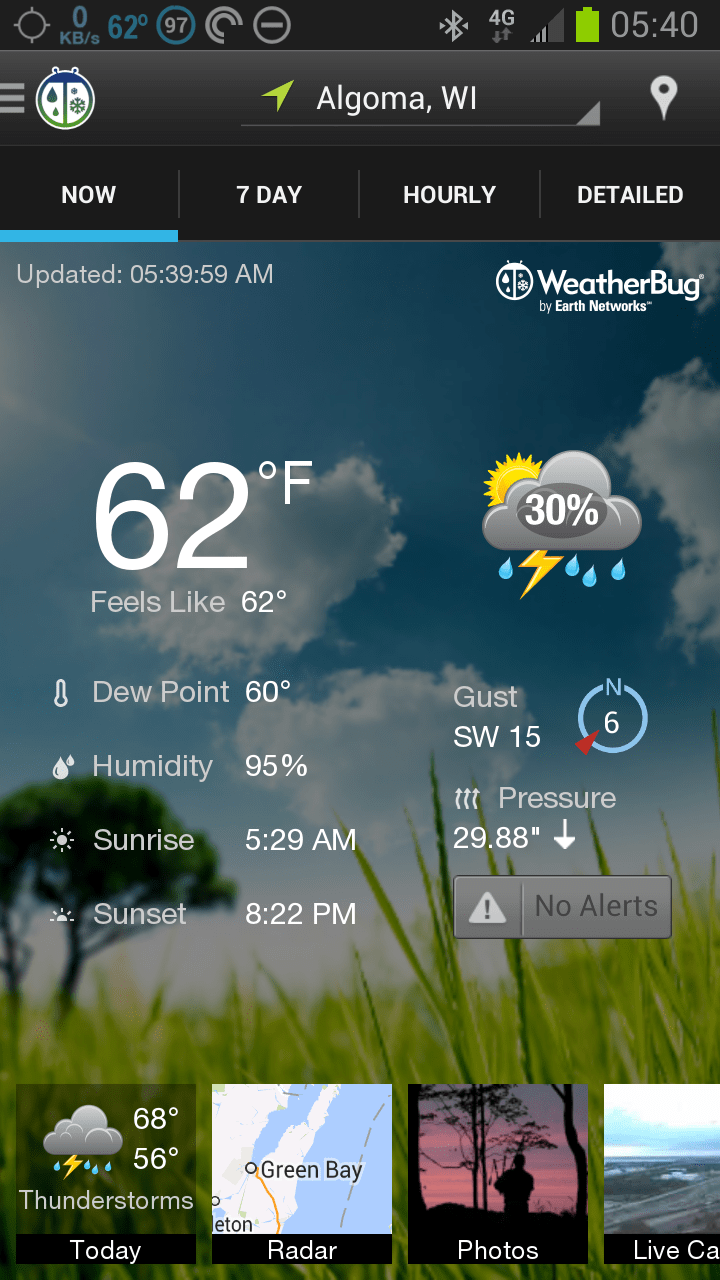Tap the No Alerts button
This screenshot has height=1280, width=720.
[562, 906]
